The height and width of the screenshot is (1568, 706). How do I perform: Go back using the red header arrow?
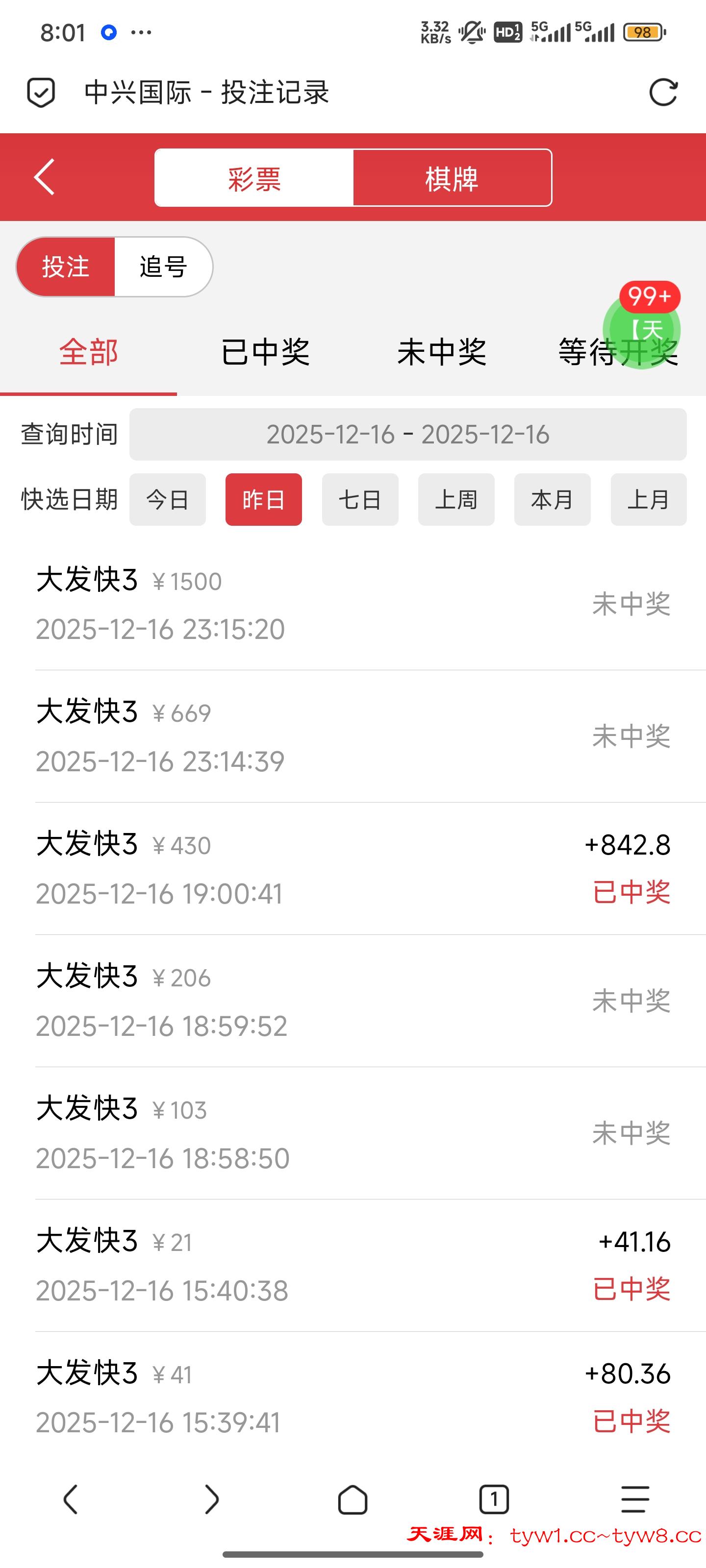(x=45, y=177)
